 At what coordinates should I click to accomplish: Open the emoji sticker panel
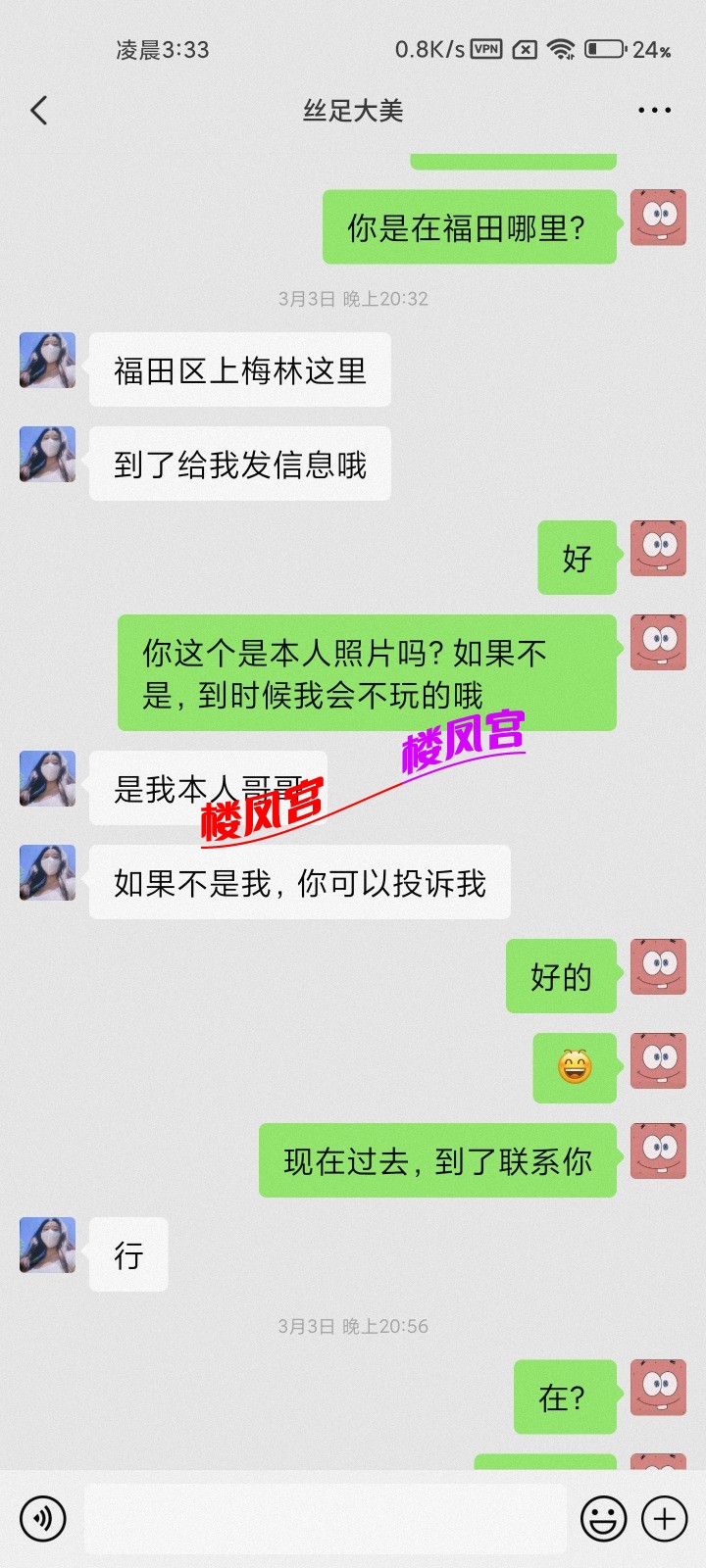click(603, 1519)
